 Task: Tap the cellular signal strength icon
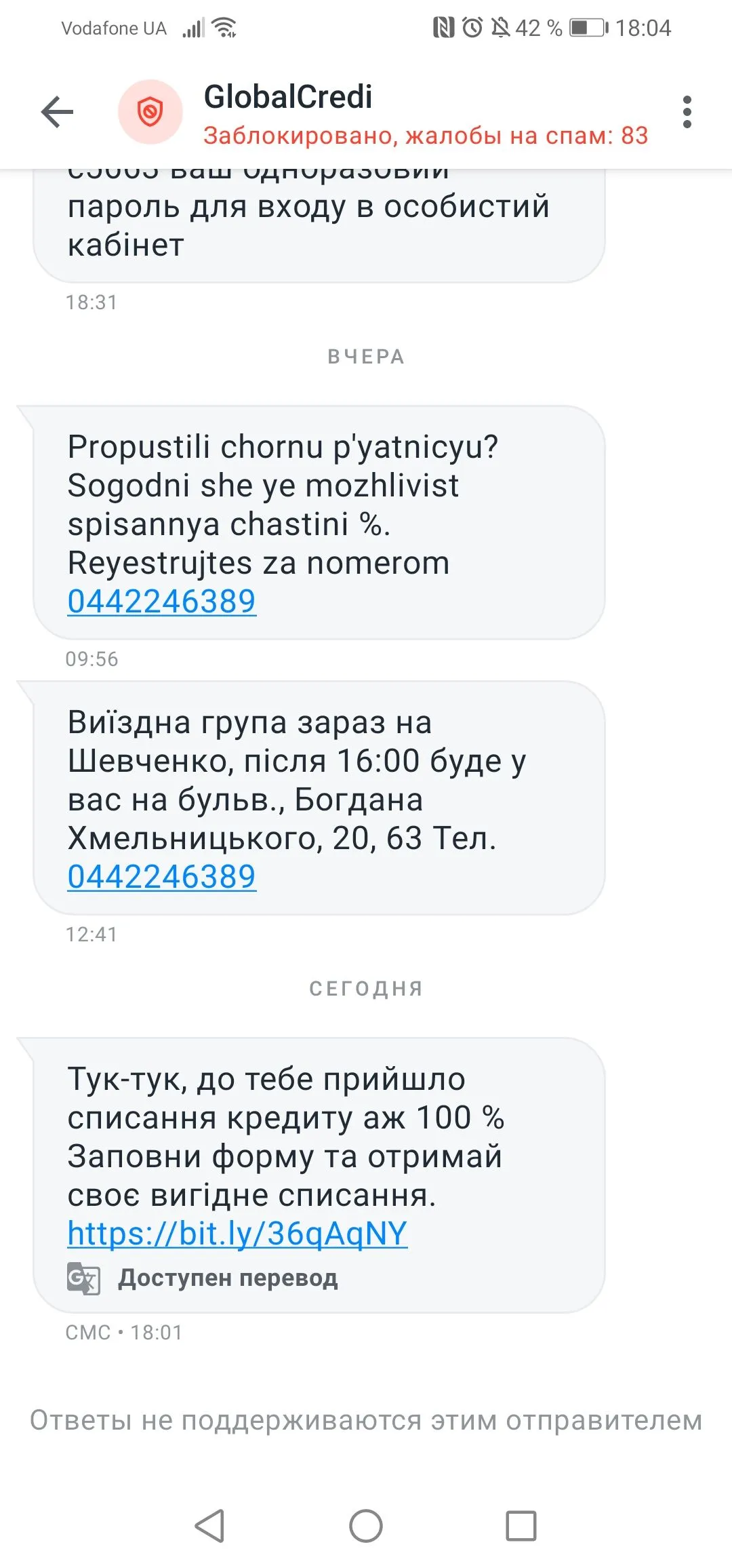pos(192,28)
